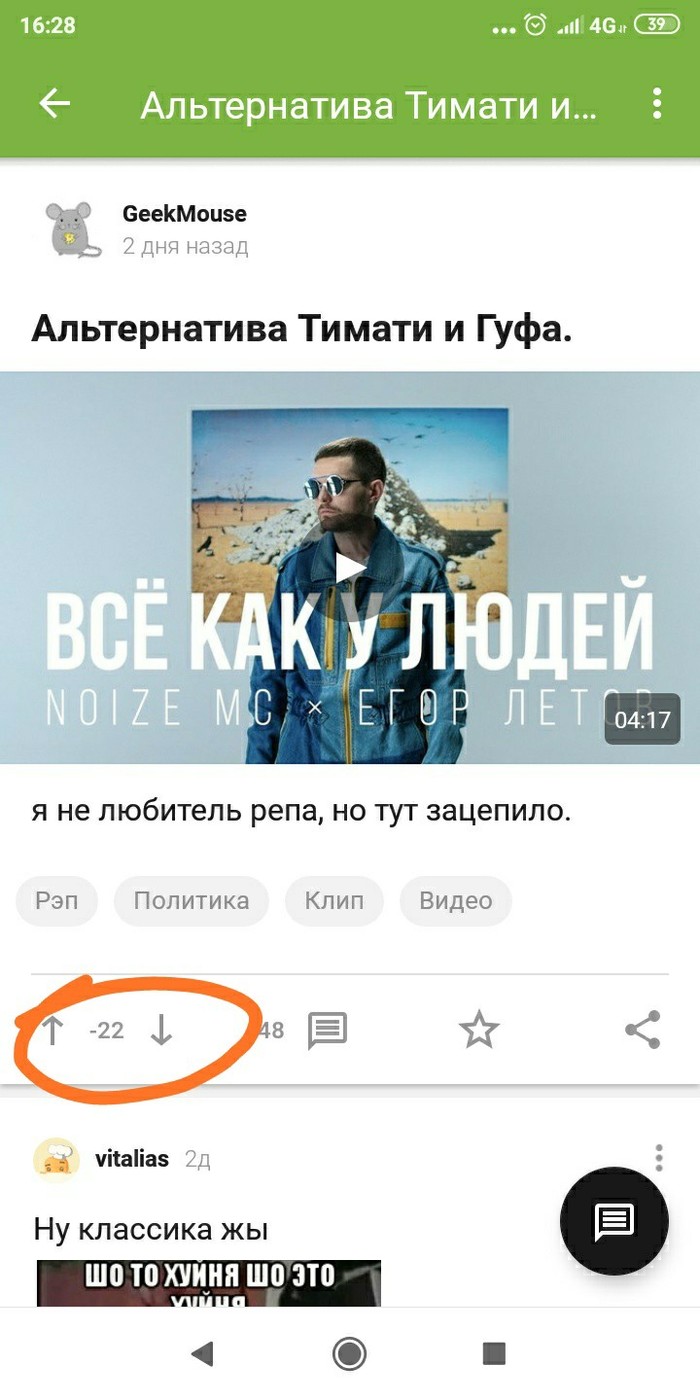
Task: Open the overflow menu in the app bar
Action: [x=656, y=104]
